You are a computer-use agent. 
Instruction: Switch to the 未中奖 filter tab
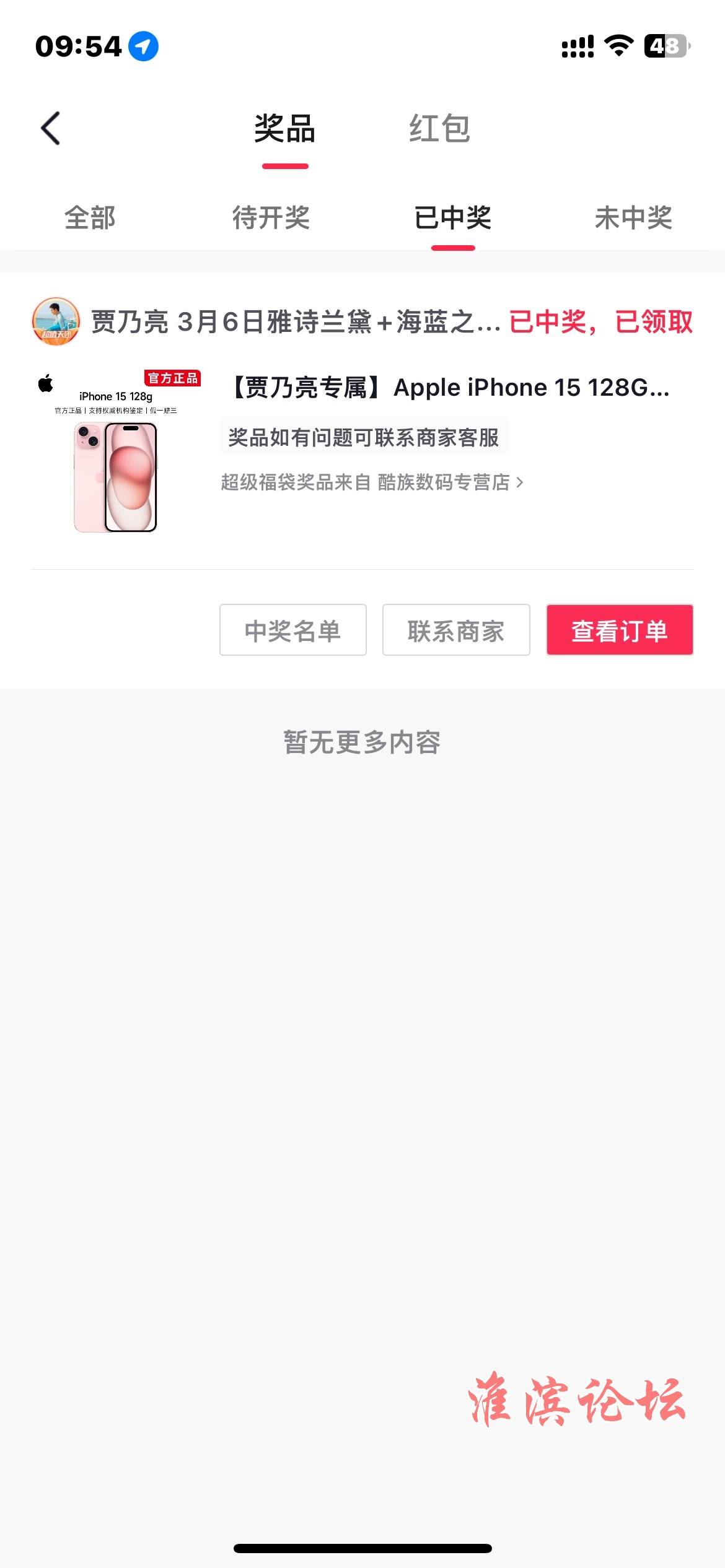tap(633, 218)
